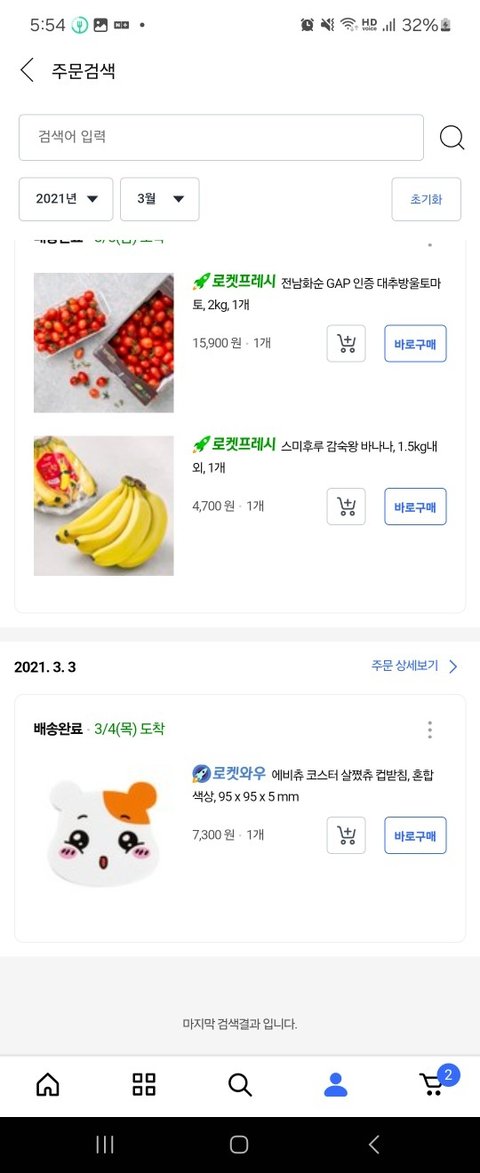Screen dimensions: 480x1173
Task: Open the shopping cart with 2 items
Action: [x=437, y=1081]
